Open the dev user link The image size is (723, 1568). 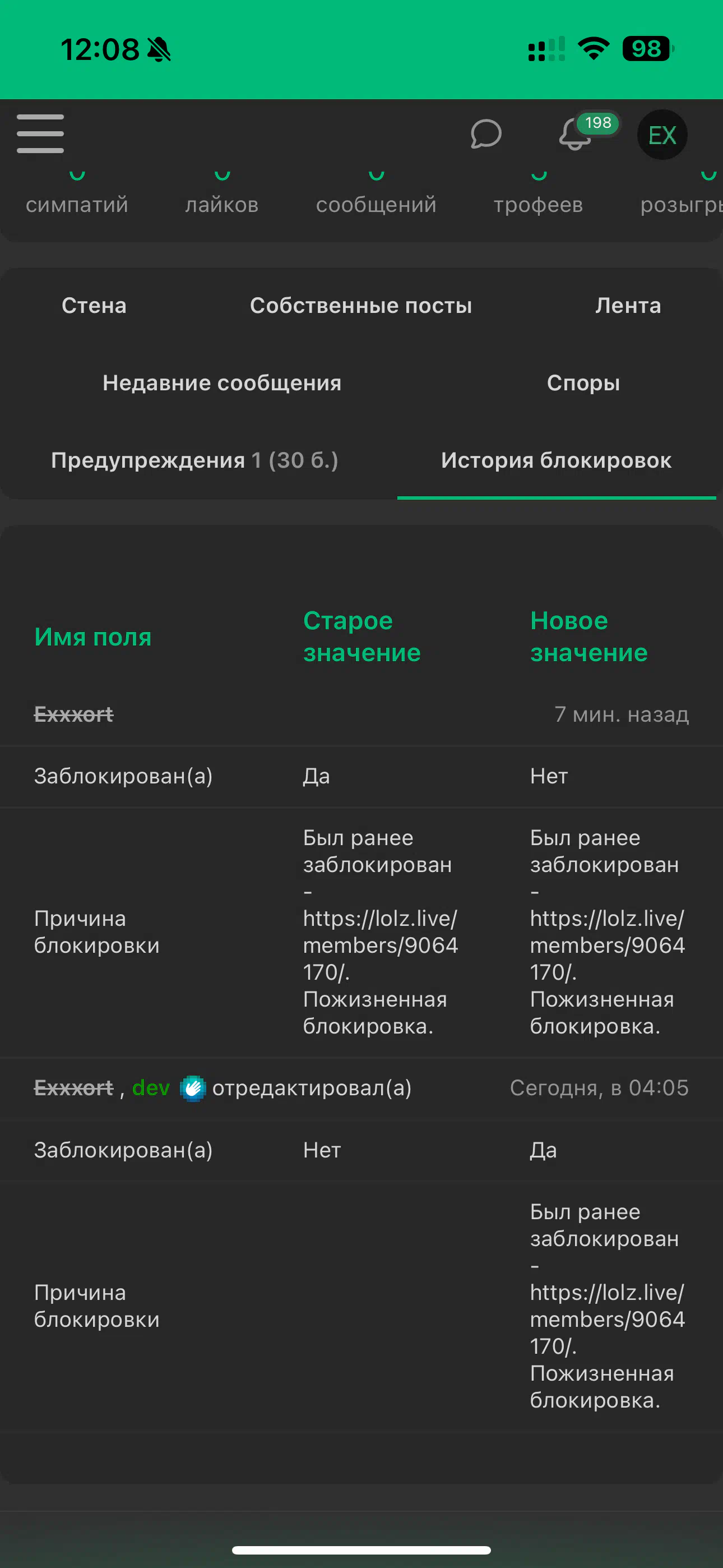pyautogui.click(x=151, y=1087)
